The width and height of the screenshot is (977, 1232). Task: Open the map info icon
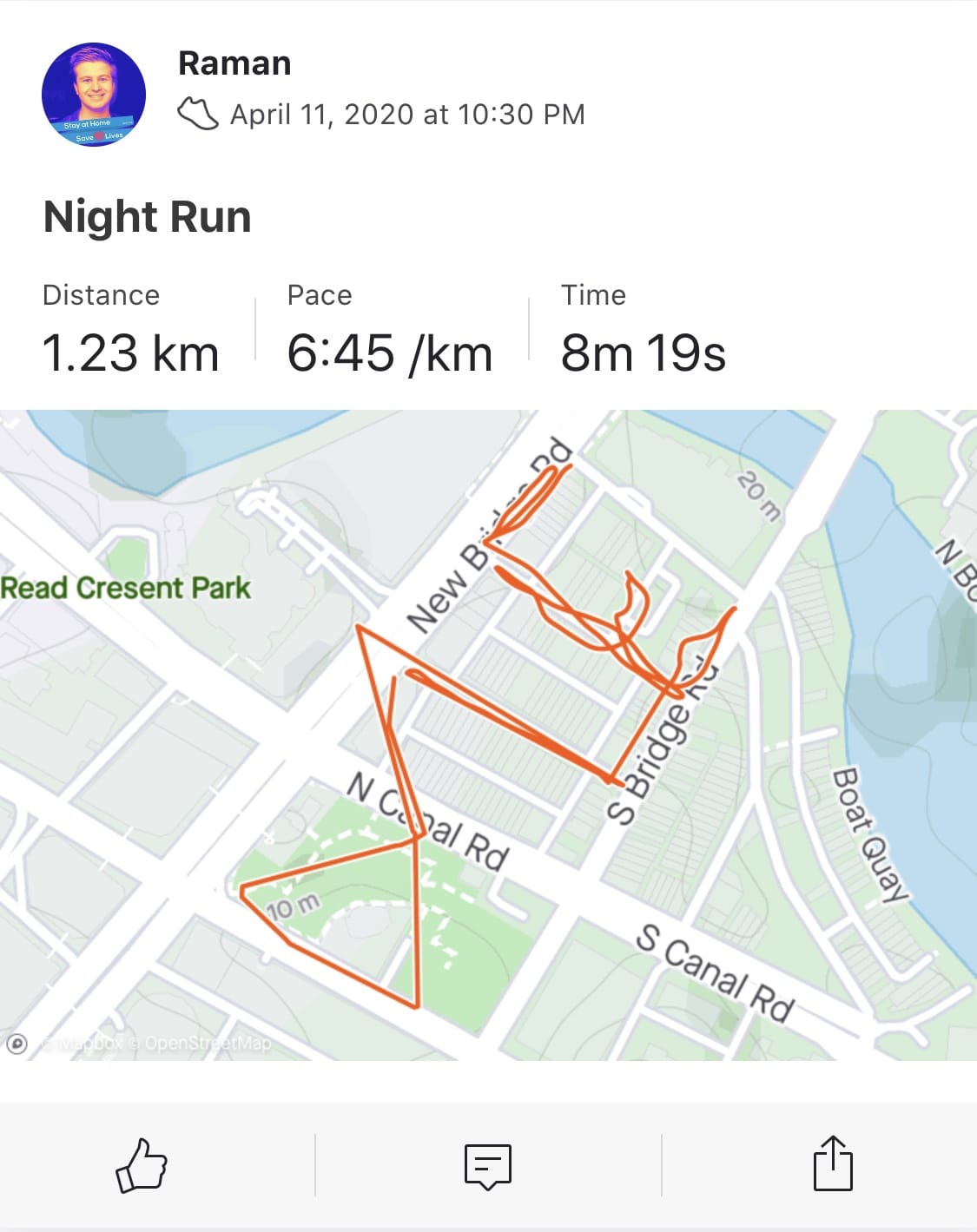pyautogui.click(x=17, y=1044)
